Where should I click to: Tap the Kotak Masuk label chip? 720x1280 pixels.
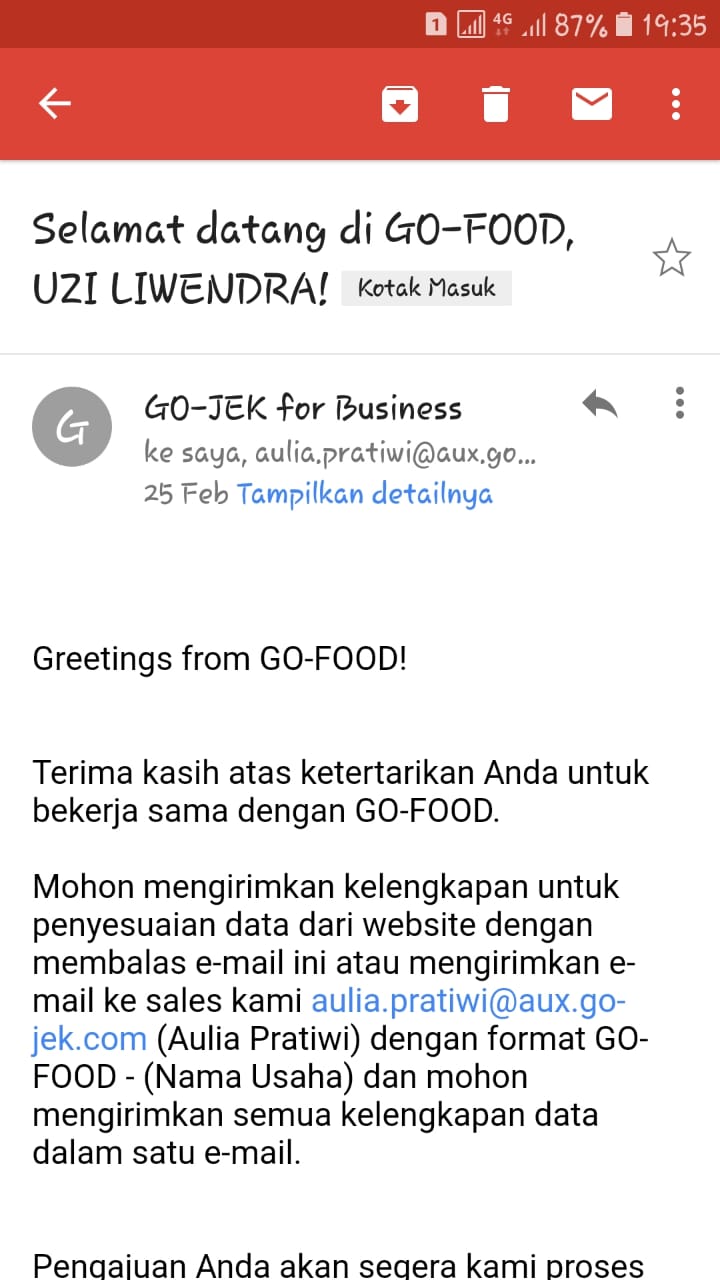pos(426,289)
